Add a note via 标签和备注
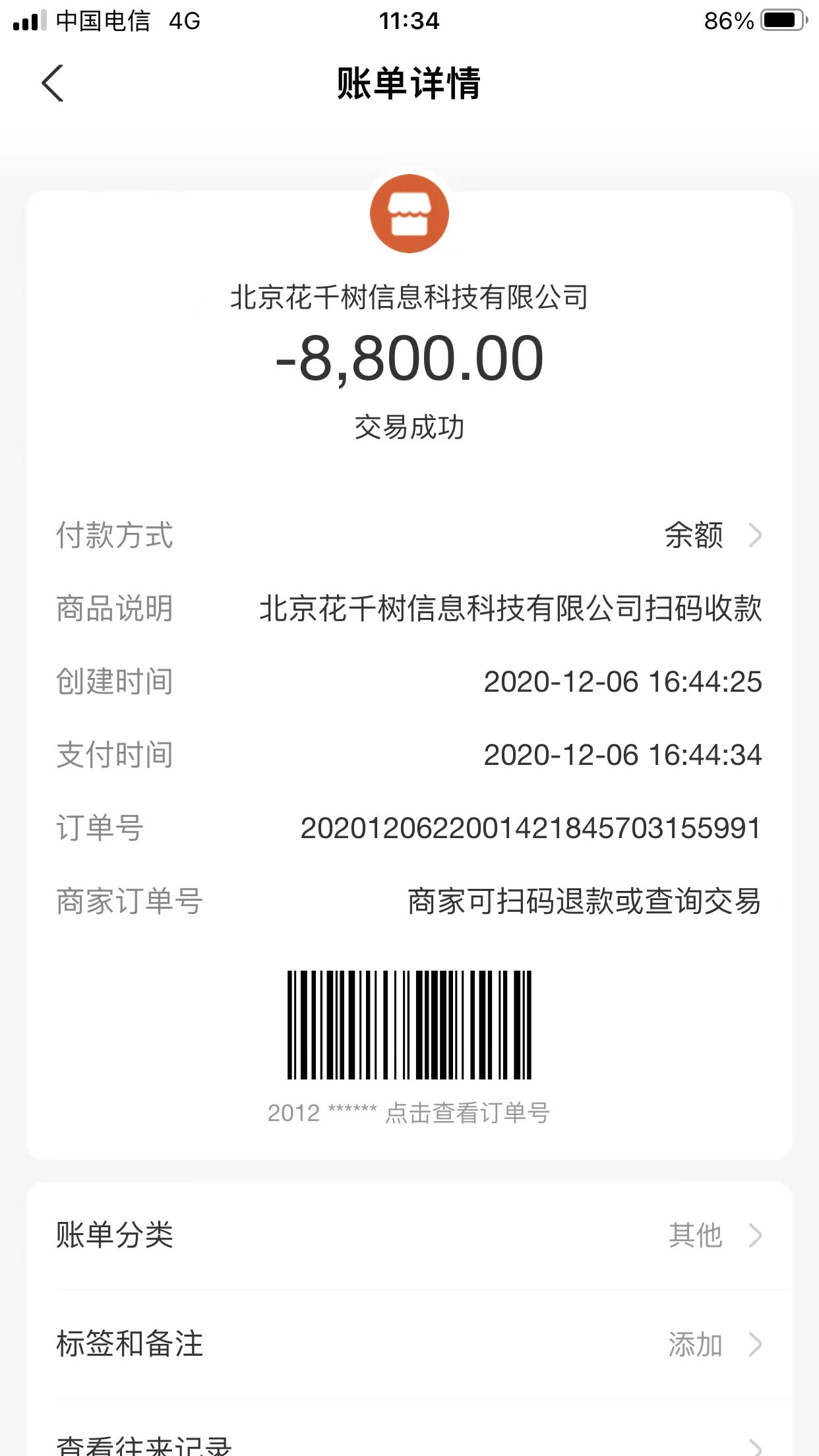The height and width of the screenshot is (1456, 819). 409,1344
